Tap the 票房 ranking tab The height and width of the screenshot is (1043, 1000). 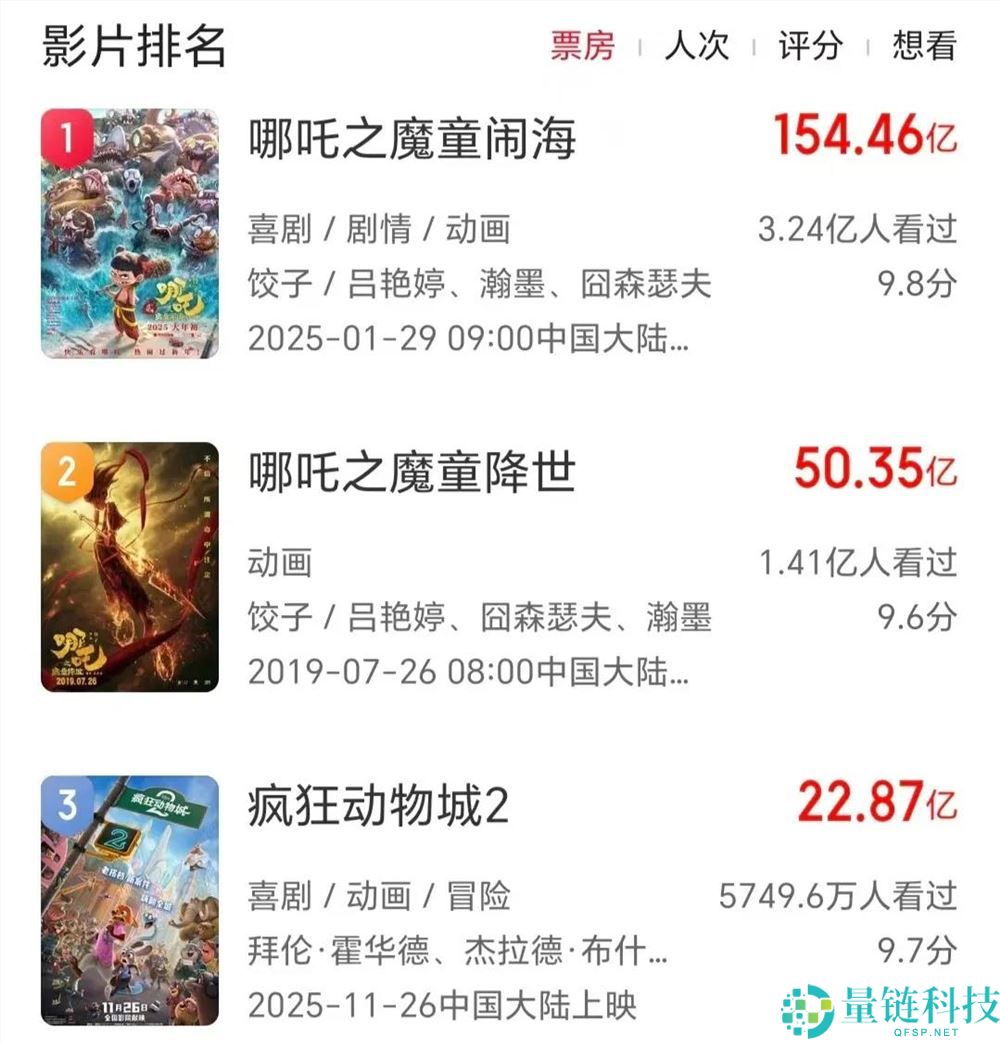(x=582, y=46)
